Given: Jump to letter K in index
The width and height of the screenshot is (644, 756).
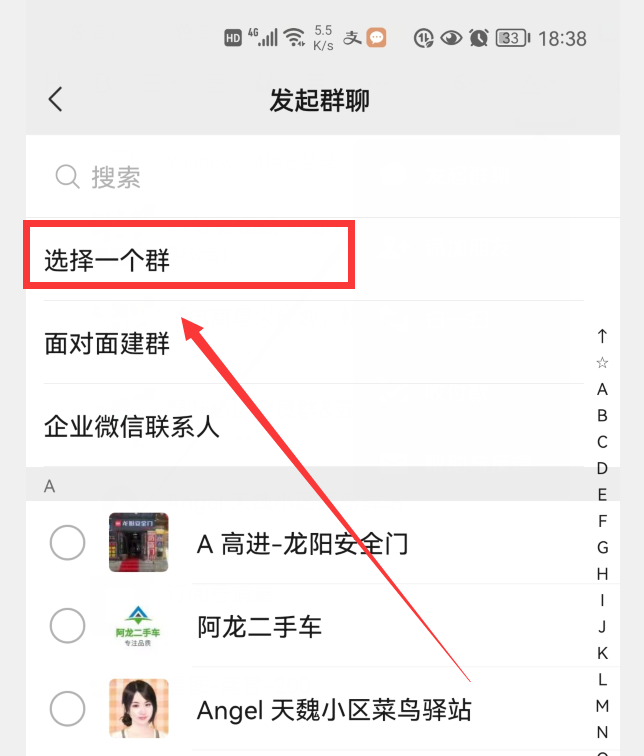Looking at the screenshot, I should click(x=602, y=653).
